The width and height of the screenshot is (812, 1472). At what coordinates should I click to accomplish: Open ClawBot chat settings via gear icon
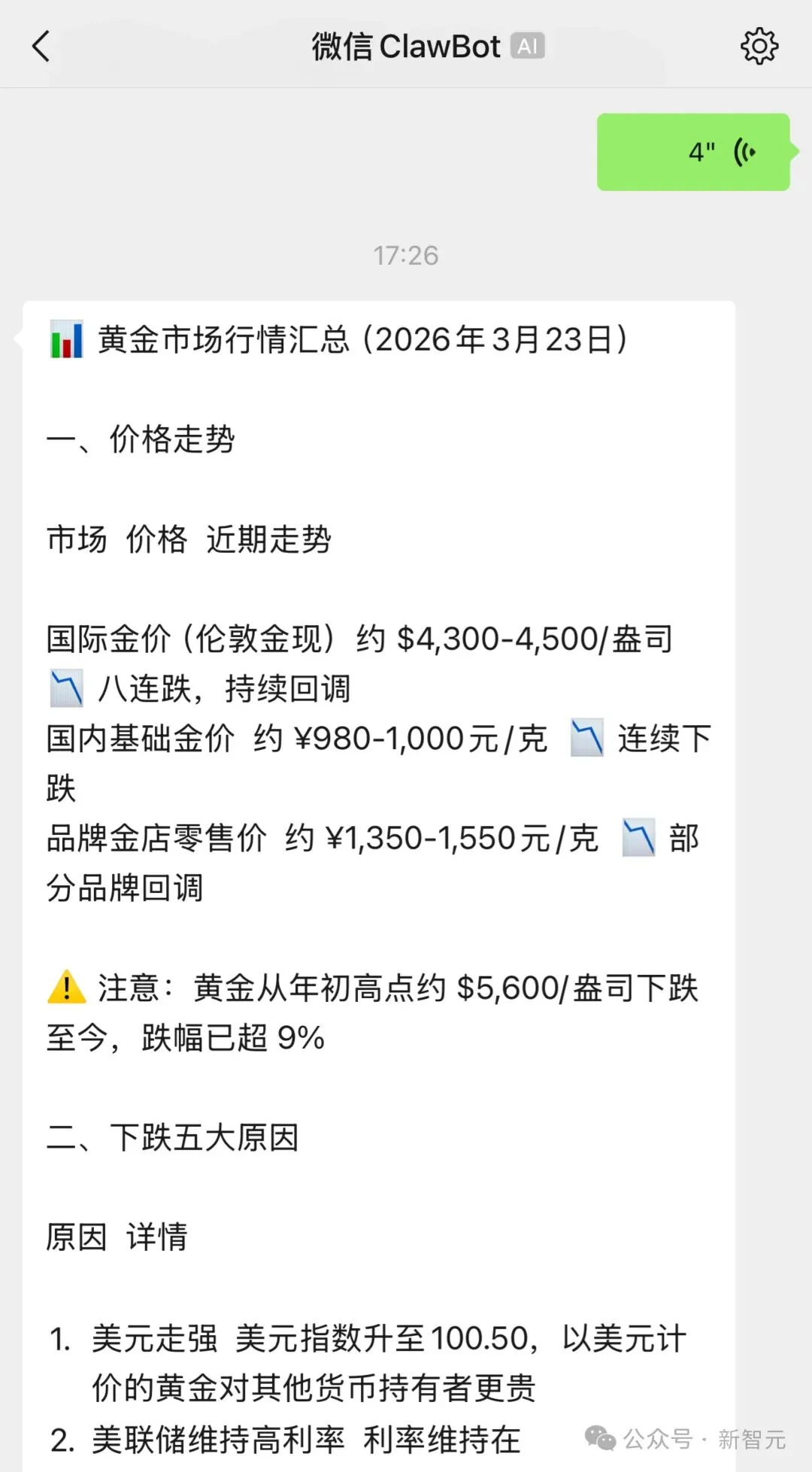[x=761, y=47]
